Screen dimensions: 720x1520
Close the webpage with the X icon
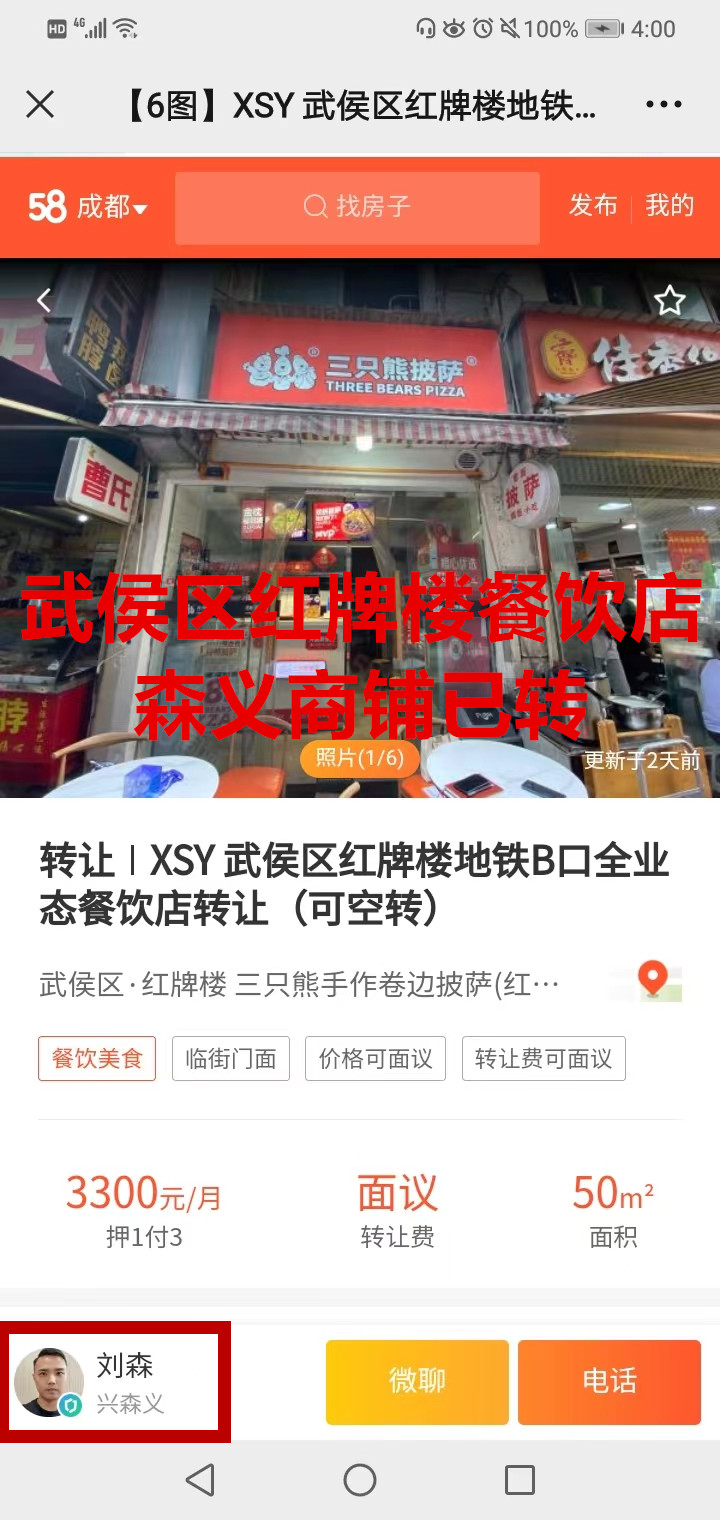[x=40, y=104]
